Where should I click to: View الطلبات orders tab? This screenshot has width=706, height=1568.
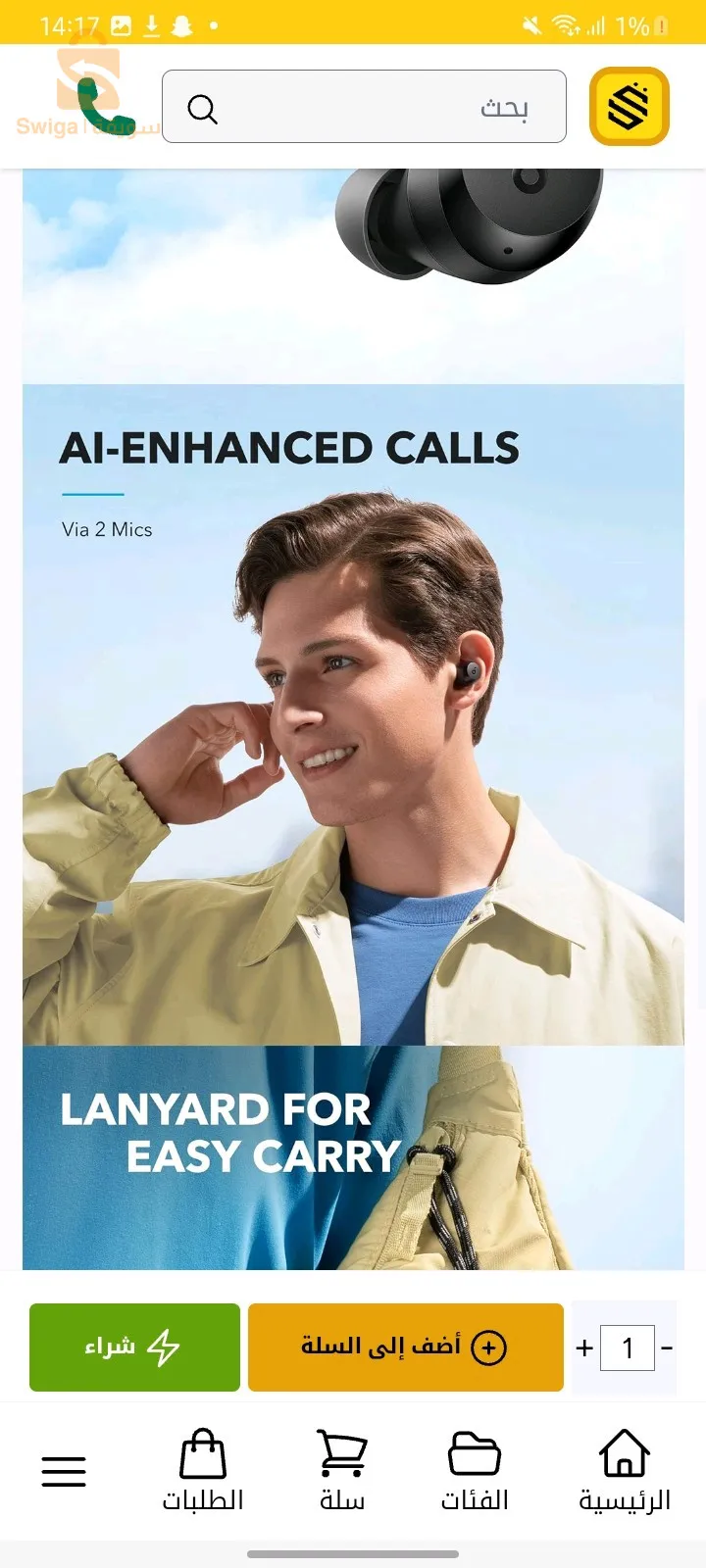tap(203, 1470)
